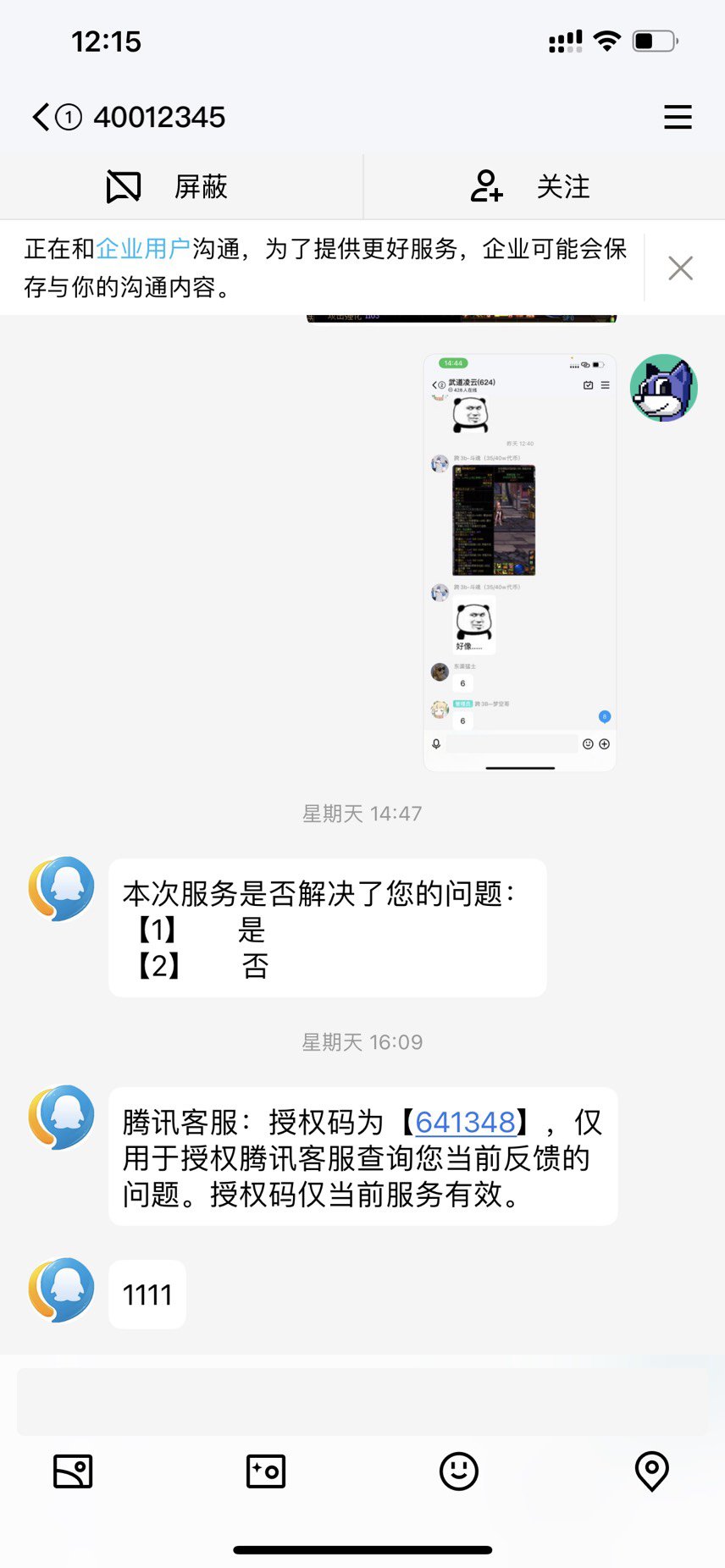This screenshot has height=1568, width=725.
Task: Open the sent chat screenshot image
Action: (x=519, y=562)
